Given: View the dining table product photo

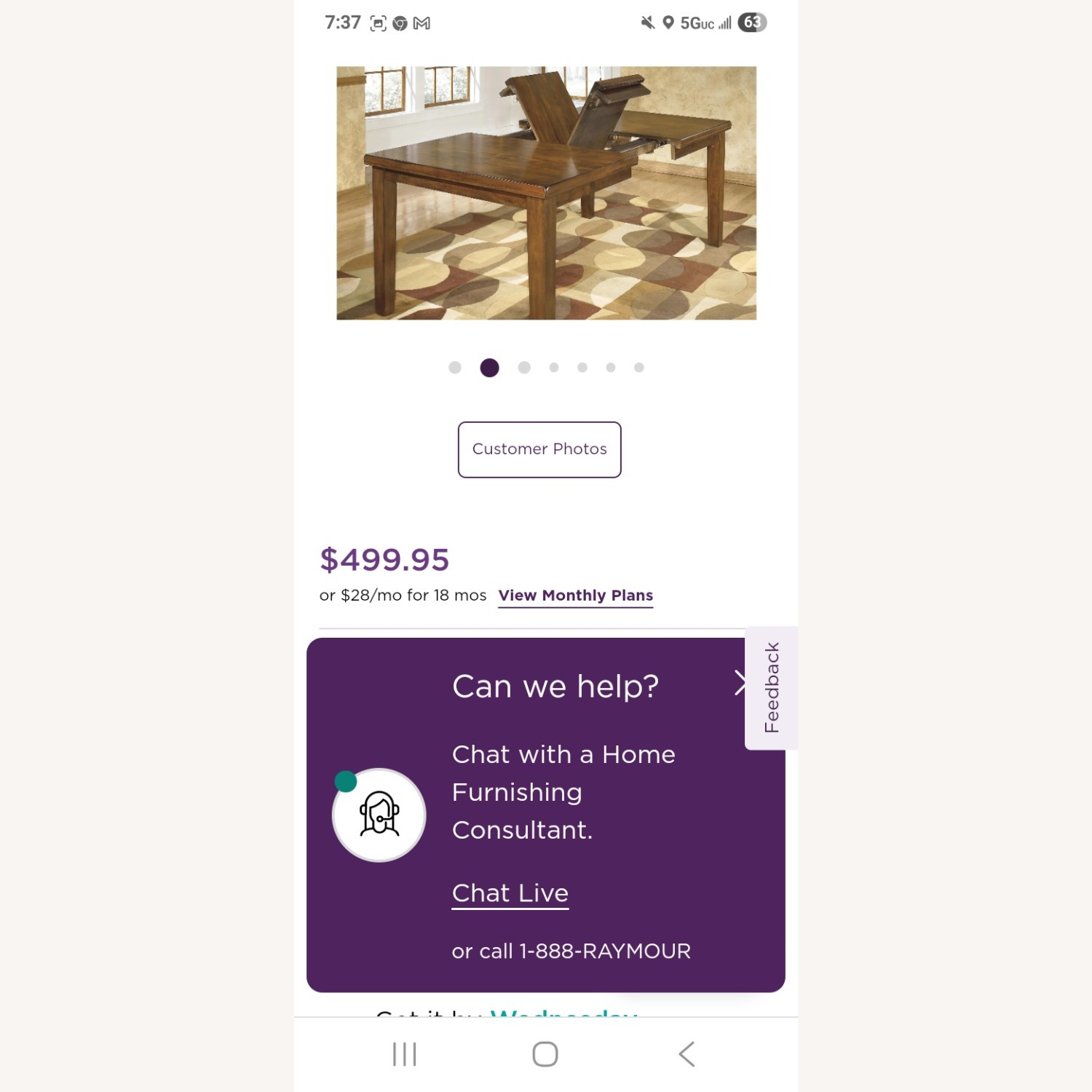Looking at the screenshot, I should [x=546, y=193].
